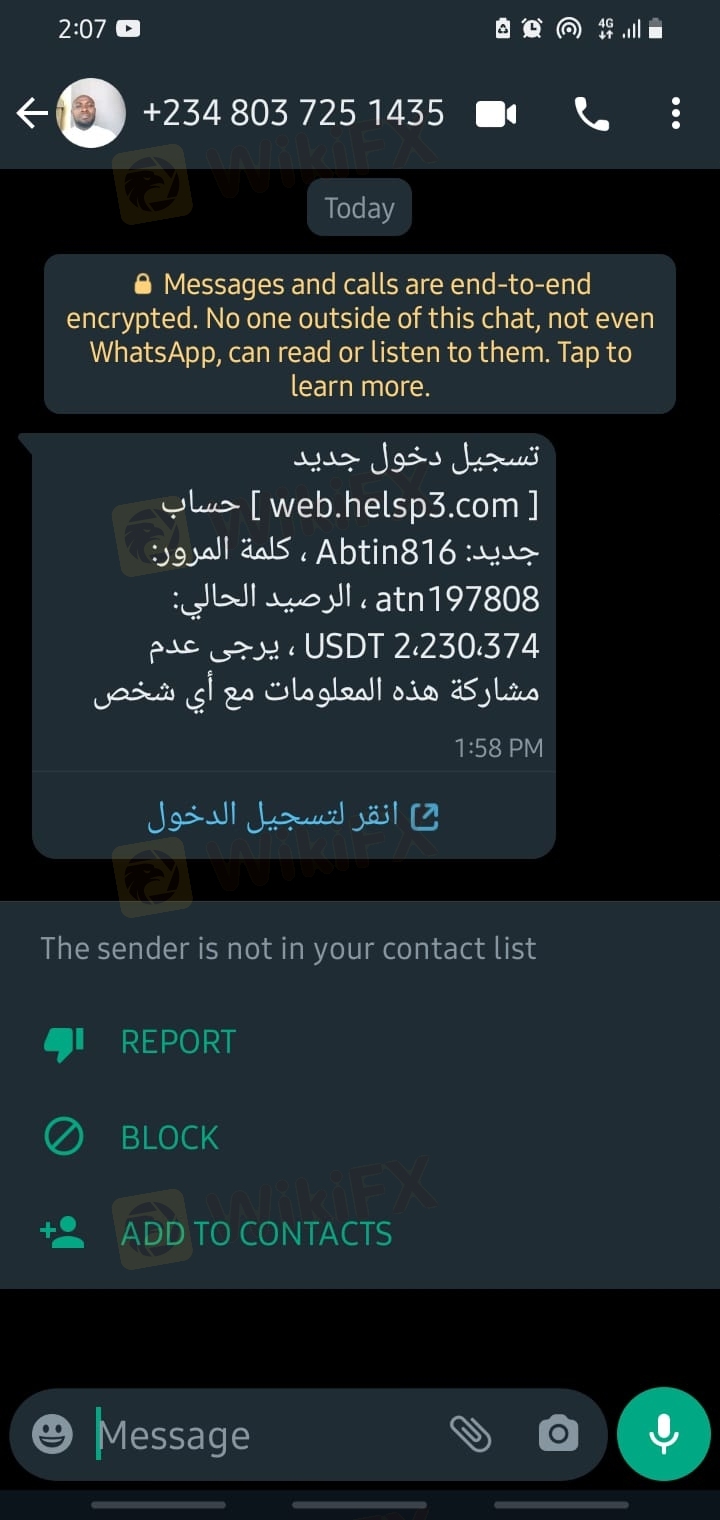Tap the end-to-end encryption notice
Image resolution: width=720 pixels, height=1520 pixels.
pos(360,334)
